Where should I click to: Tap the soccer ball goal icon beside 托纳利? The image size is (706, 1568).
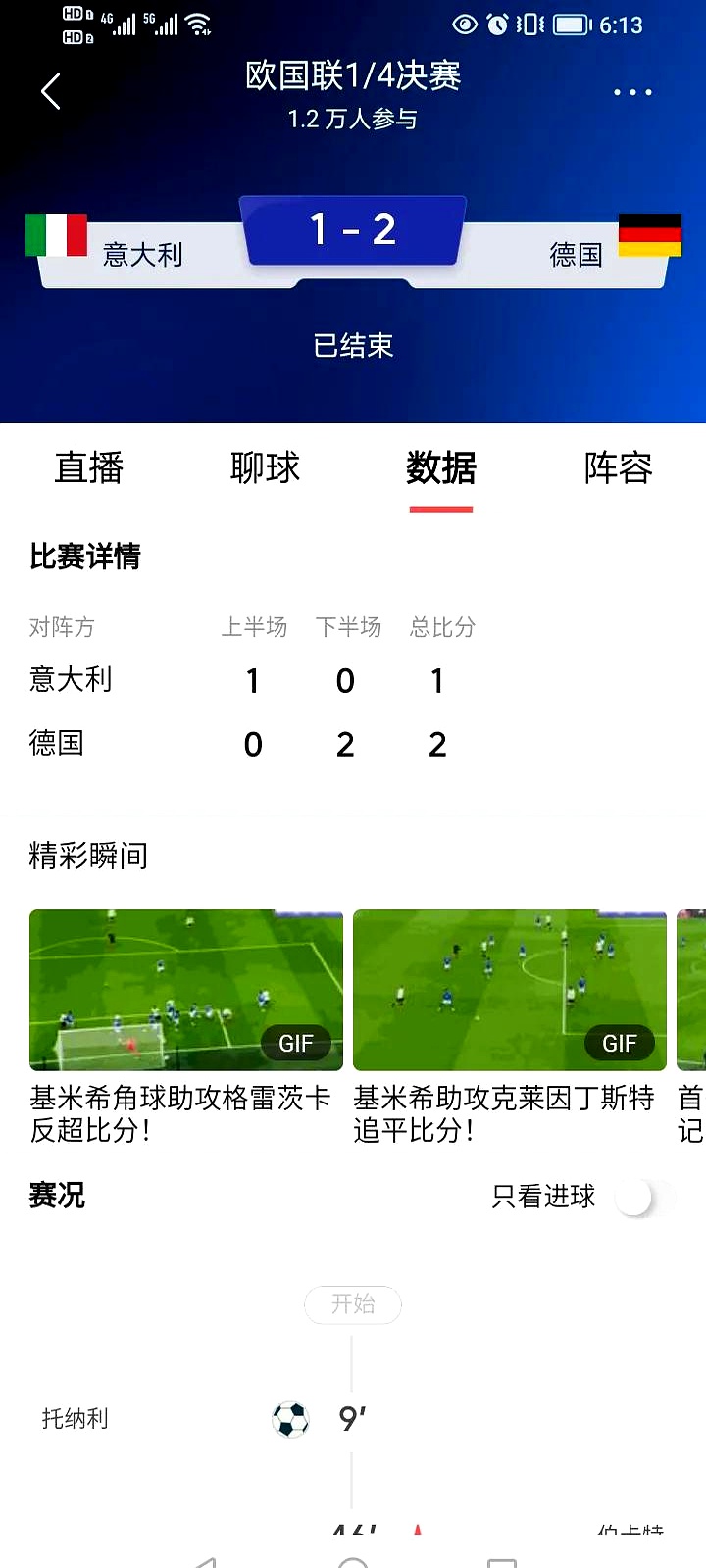click(x=289, y=1417)
